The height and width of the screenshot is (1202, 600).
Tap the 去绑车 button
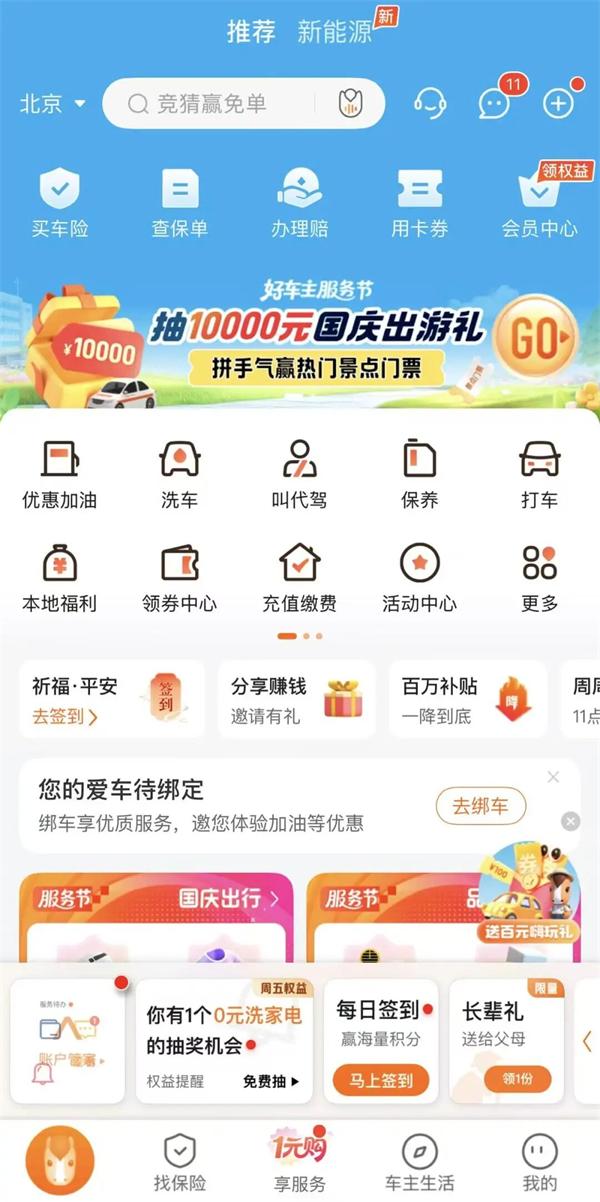pyautogui.click(x=481, y=805)
